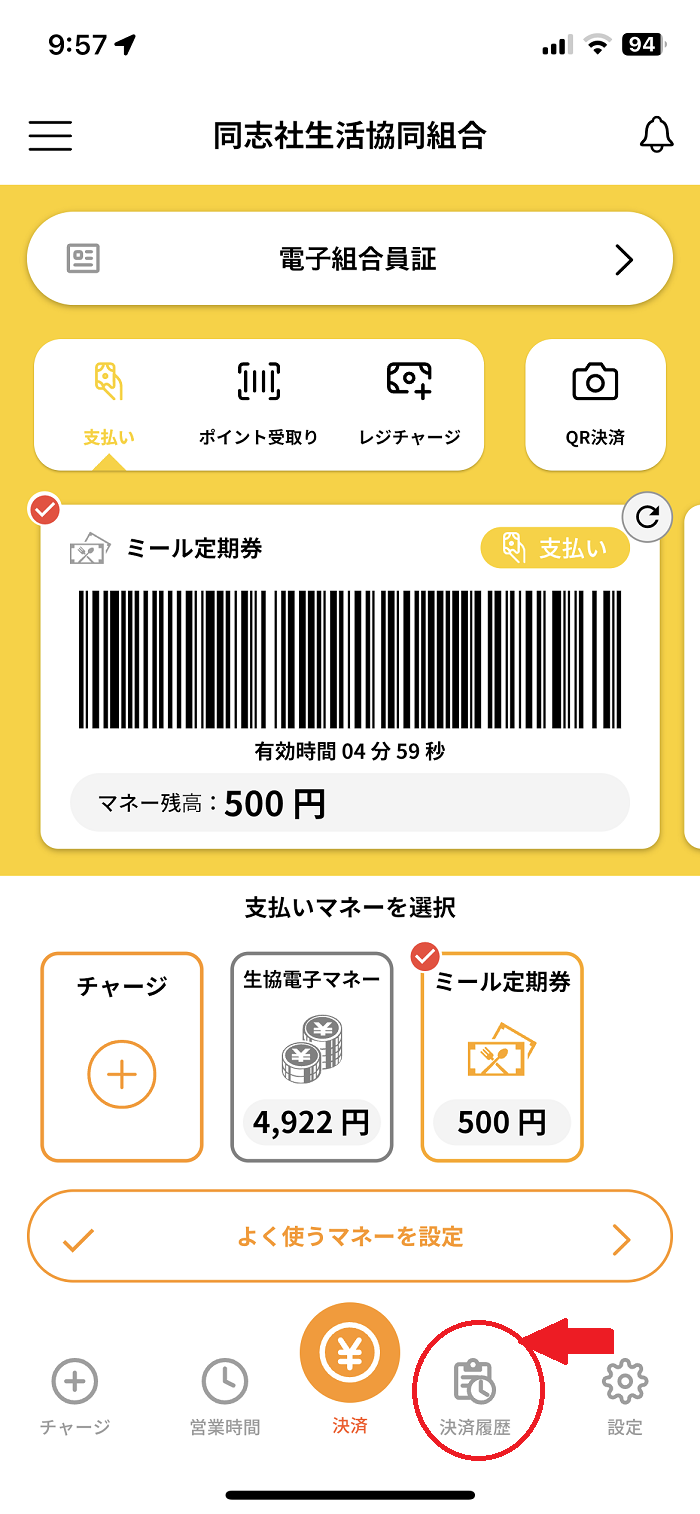Screen dimensions: 700x1514
Task: Open よく使うマネーを設定
Action: (350, 1237)
